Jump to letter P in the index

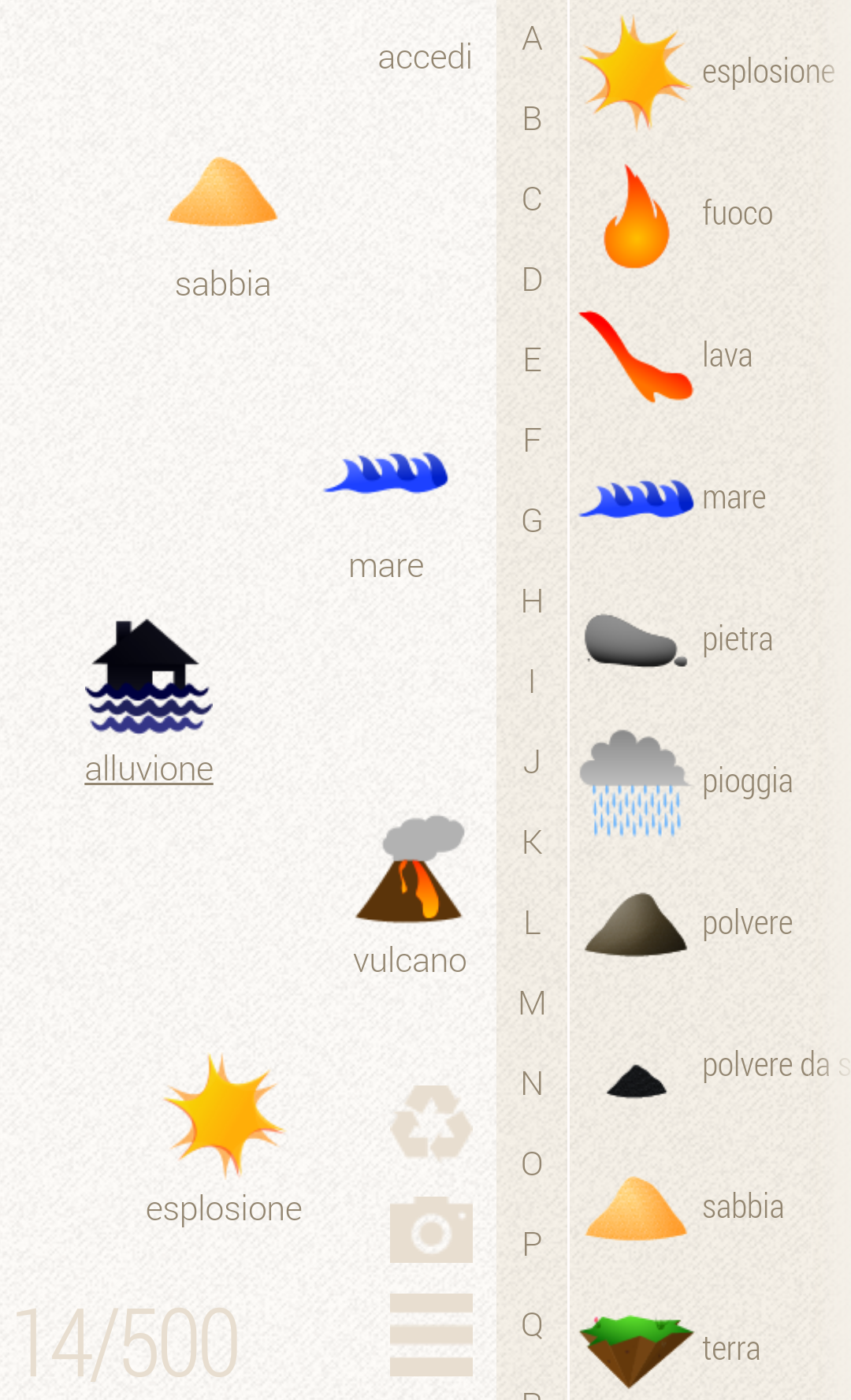click(533, 1244)
